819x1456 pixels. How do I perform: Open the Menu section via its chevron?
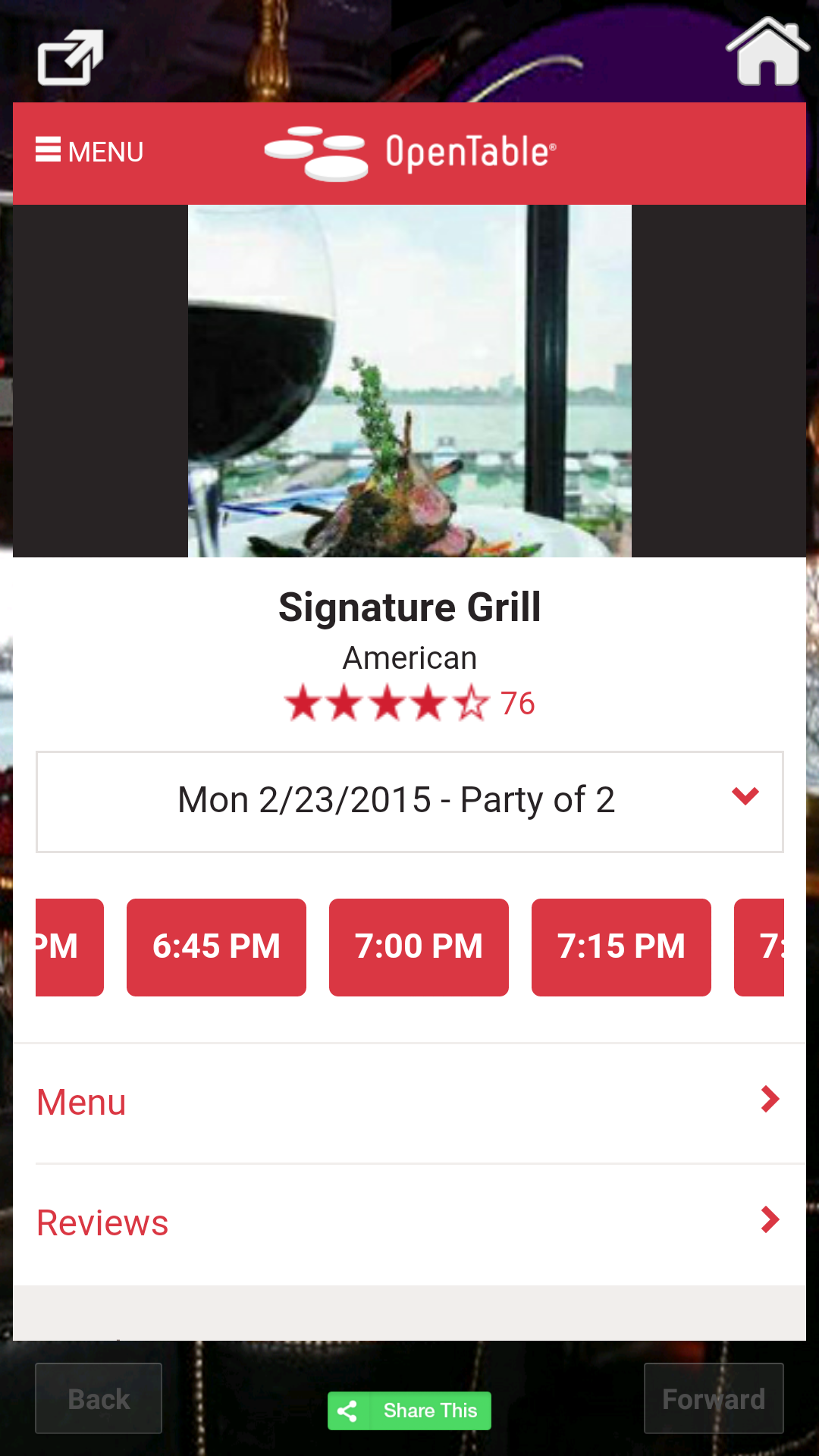(769, 1100)
